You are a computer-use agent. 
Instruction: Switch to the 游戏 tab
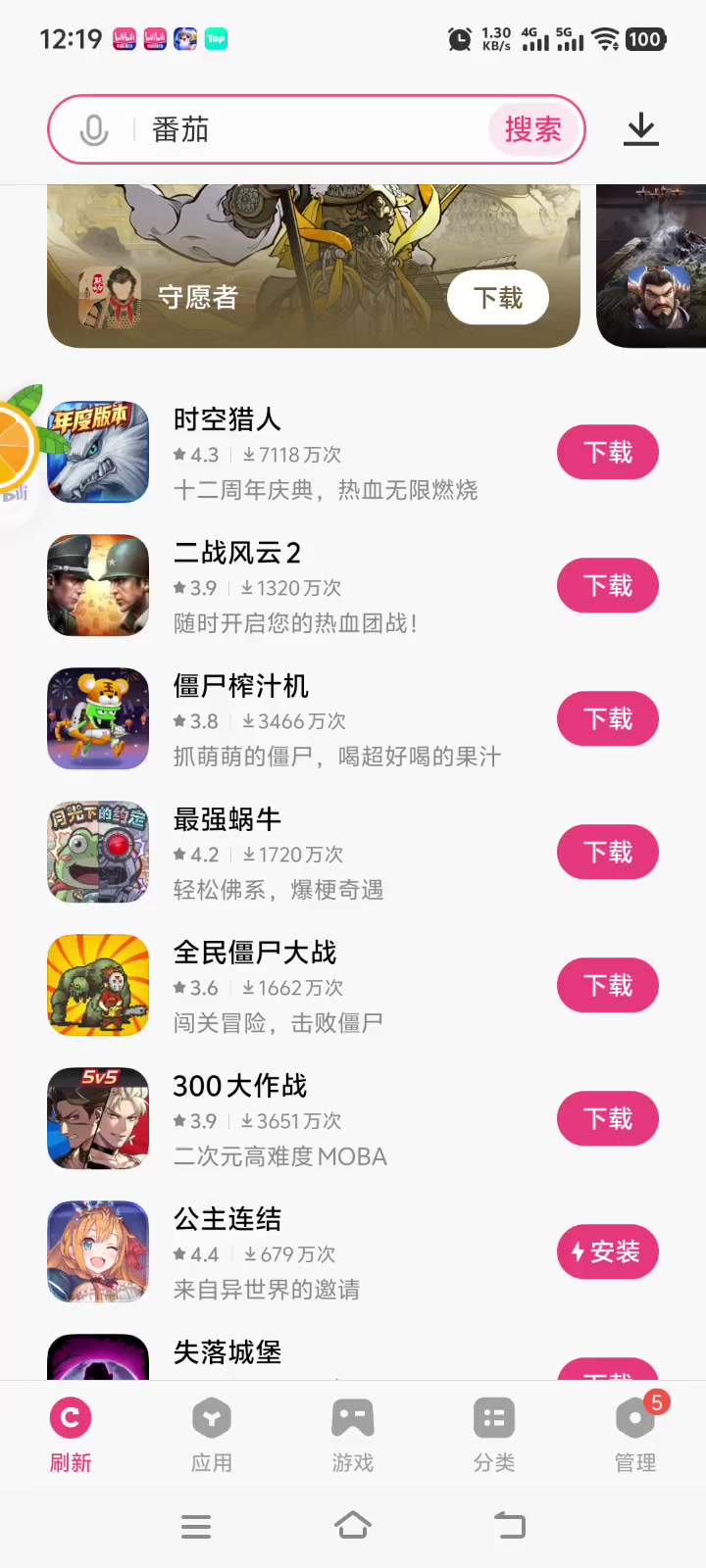point(353,1435)
